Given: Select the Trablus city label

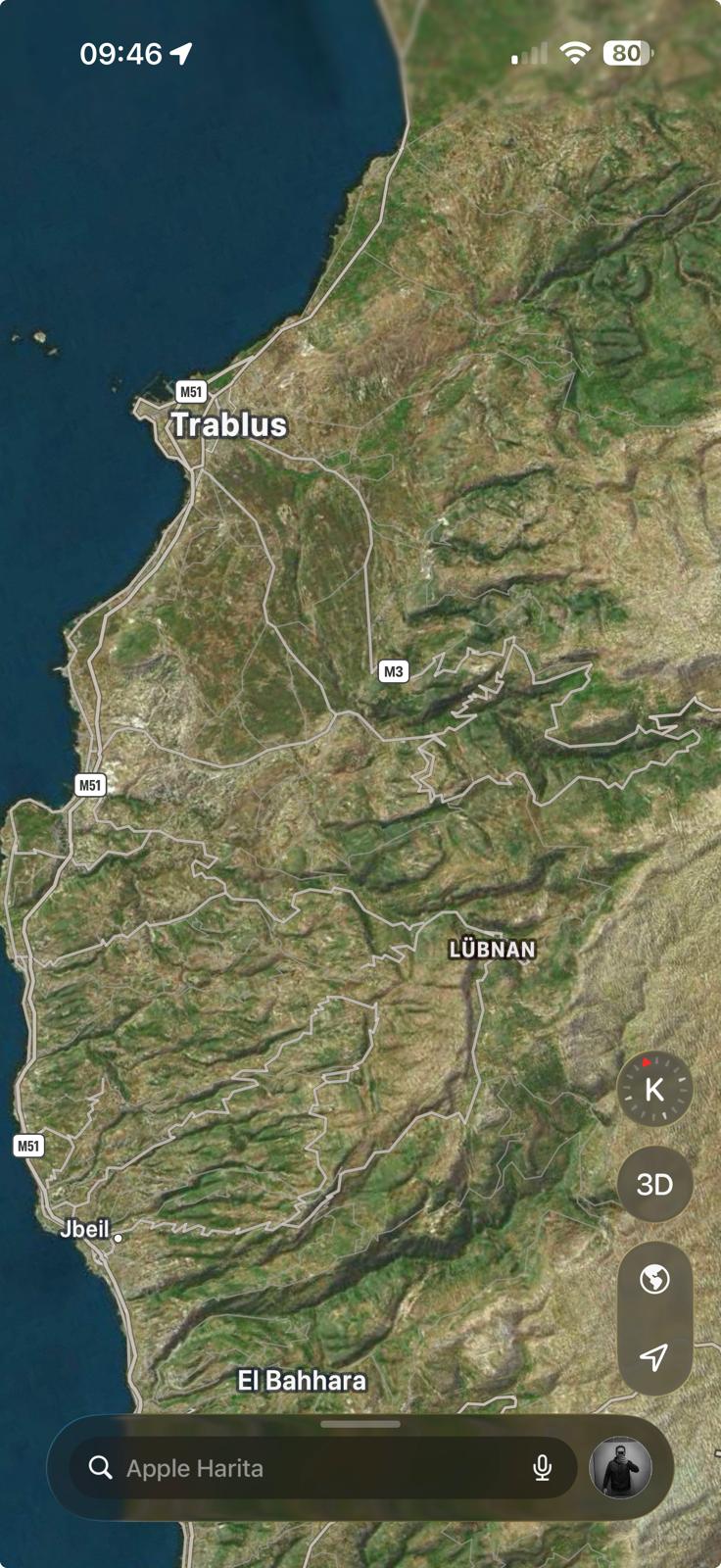Looking at the screenshot, I should tap(229, 424).
